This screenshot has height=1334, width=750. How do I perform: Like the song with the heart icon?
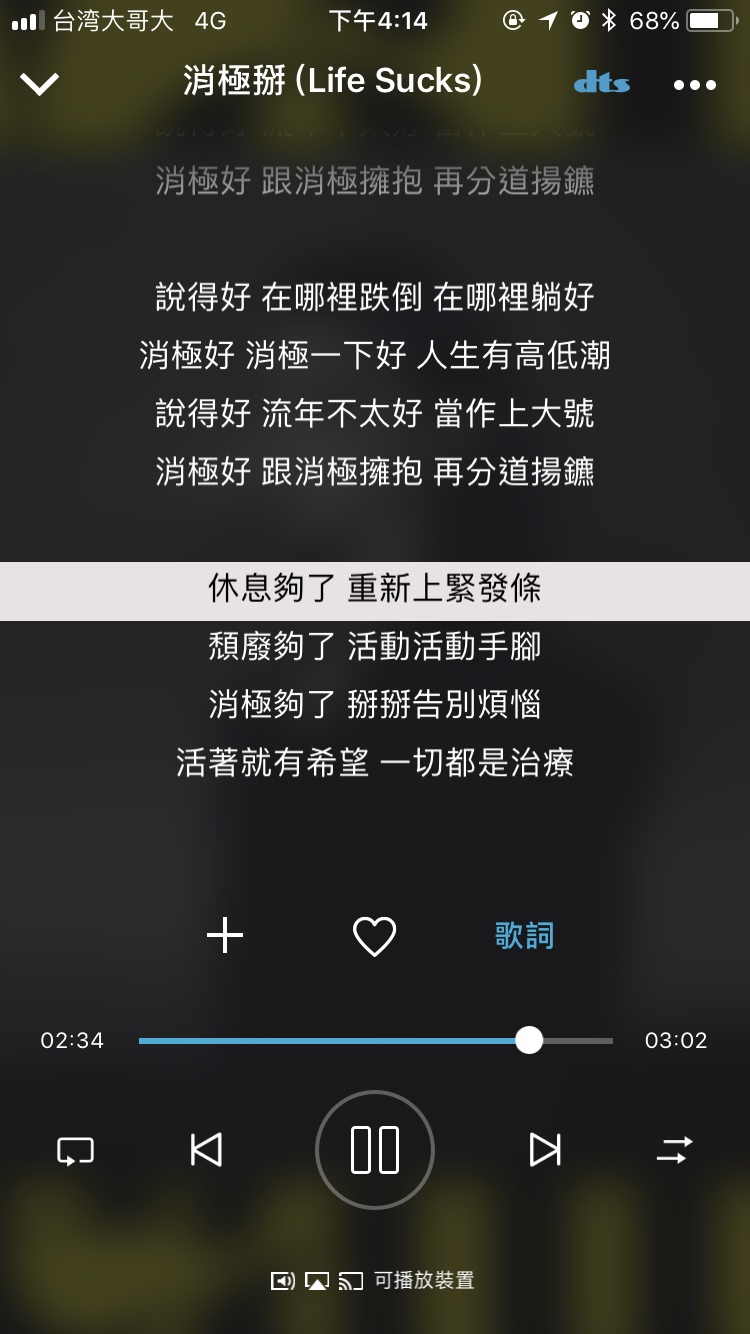[x=375, y=936]
